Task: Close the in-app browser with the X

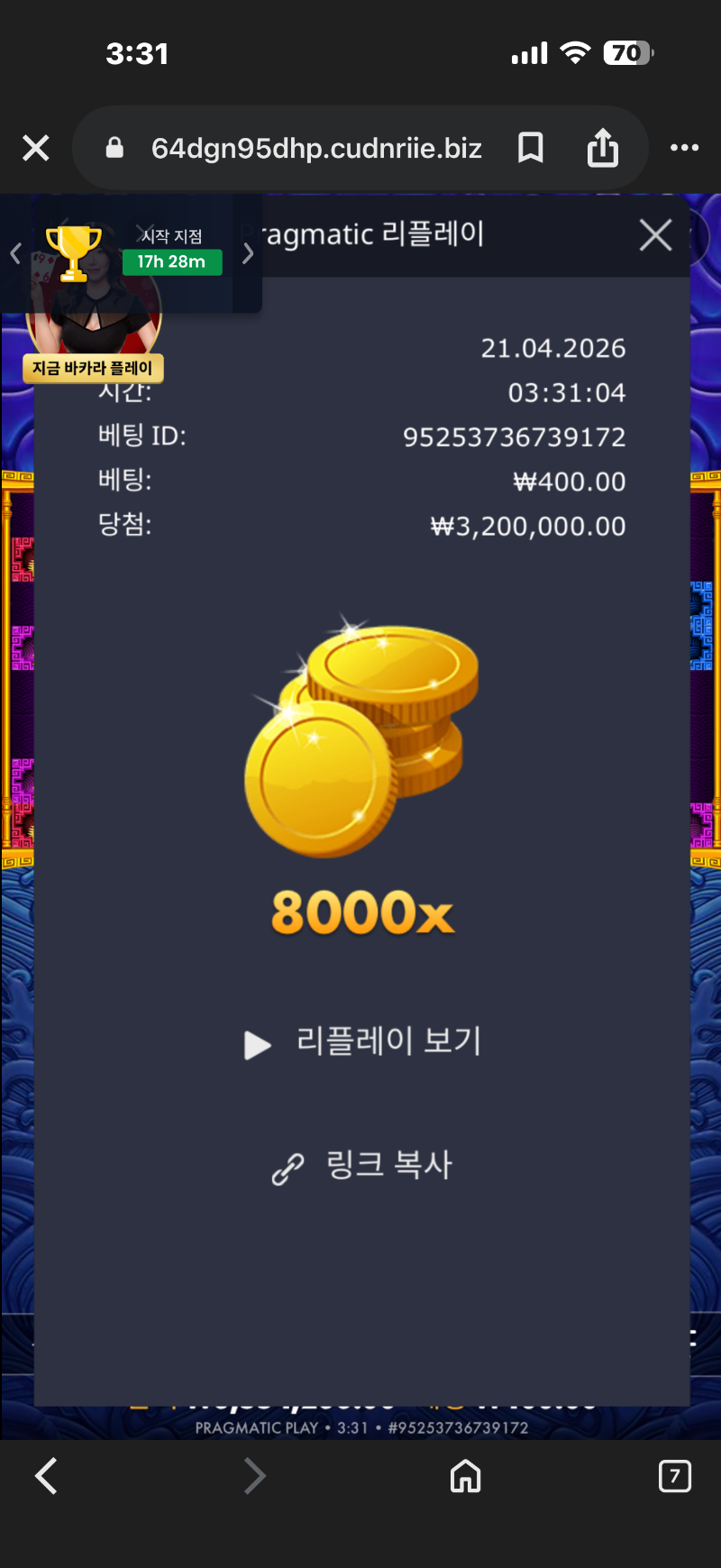Action: click(x=36, y=148)
